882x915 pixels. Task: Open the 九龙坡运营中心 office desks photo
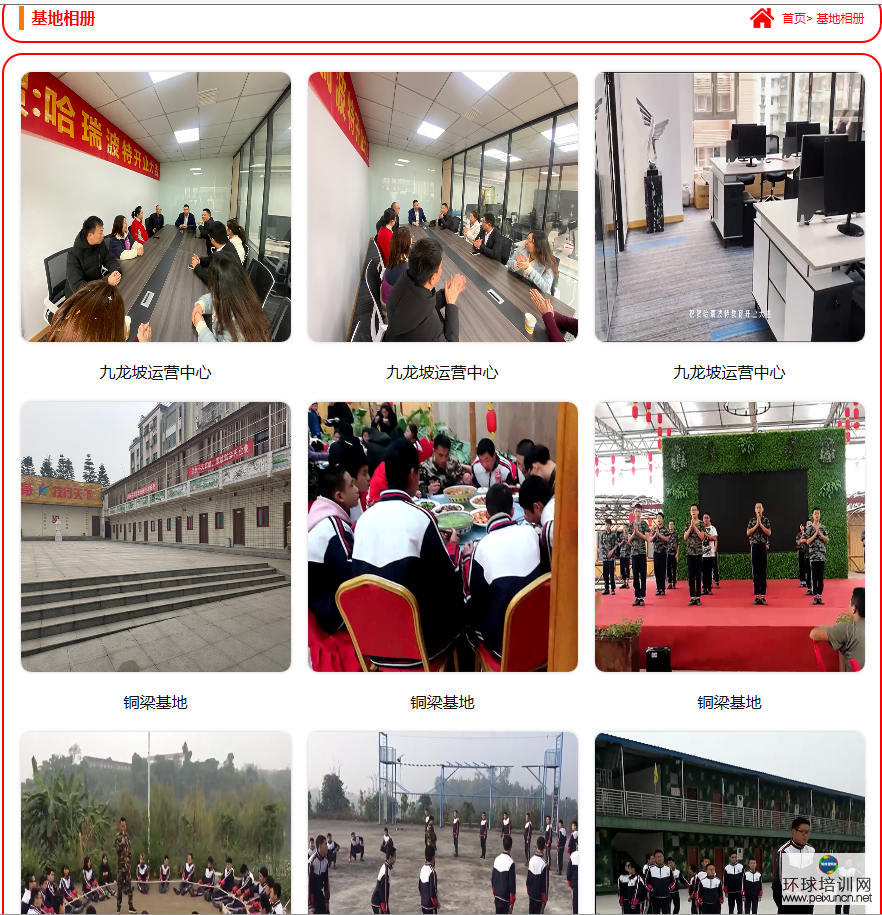click(x=730, y=207)
